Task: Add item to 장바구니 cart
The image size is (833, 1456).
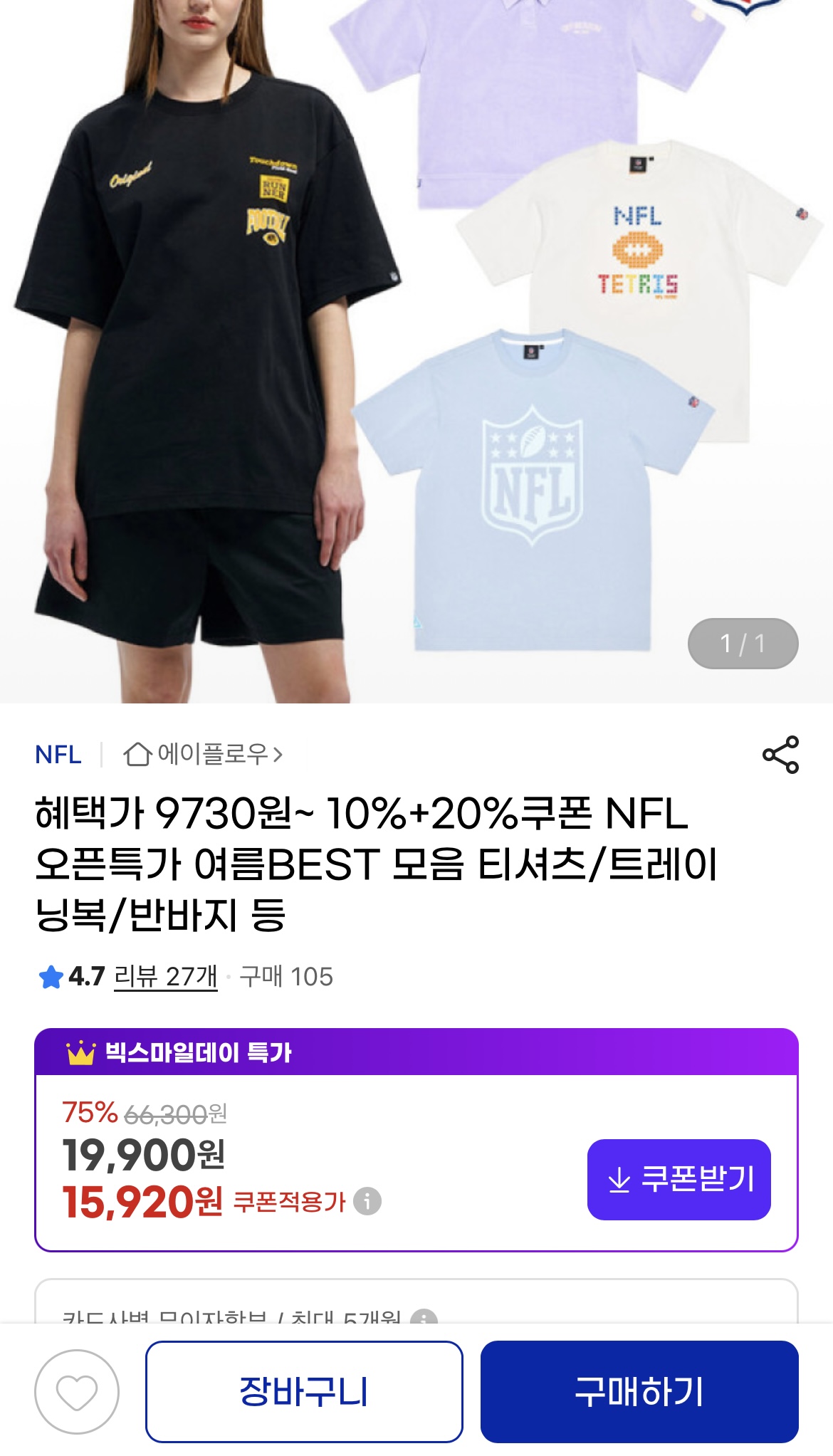Action: pos(304,1391)
